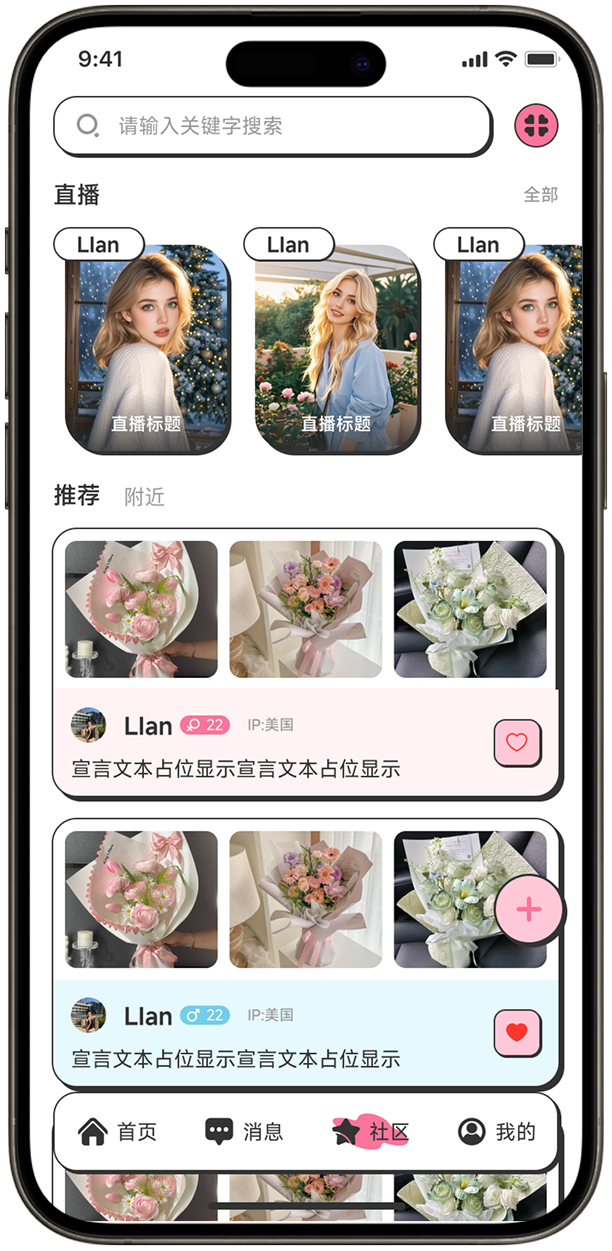Select the 社区 tab
Image resolution: width=612 pixels, height=1251 pixels.
click(371, 1132)
